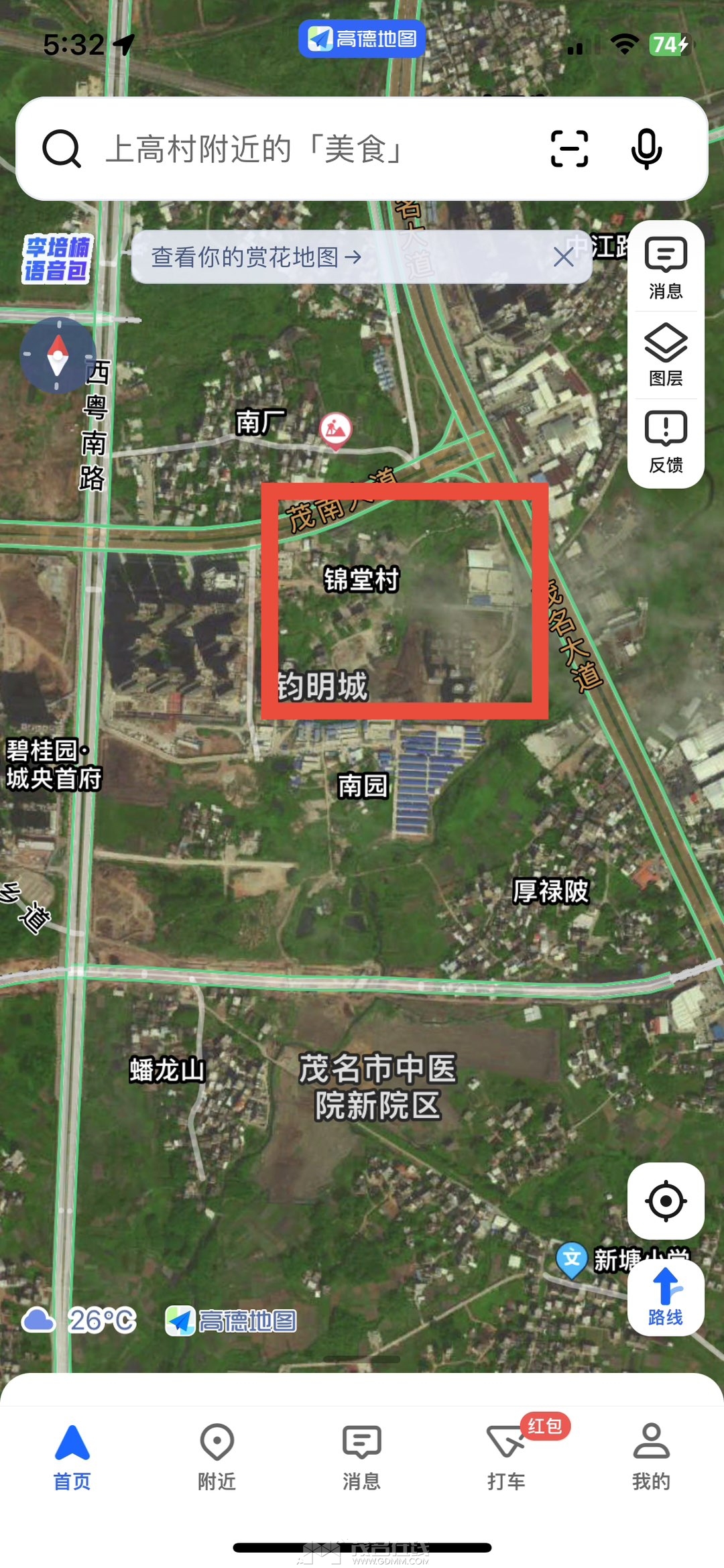
Task: Select the 新塘小学 school marker
Action: (x=572, y=1259)
